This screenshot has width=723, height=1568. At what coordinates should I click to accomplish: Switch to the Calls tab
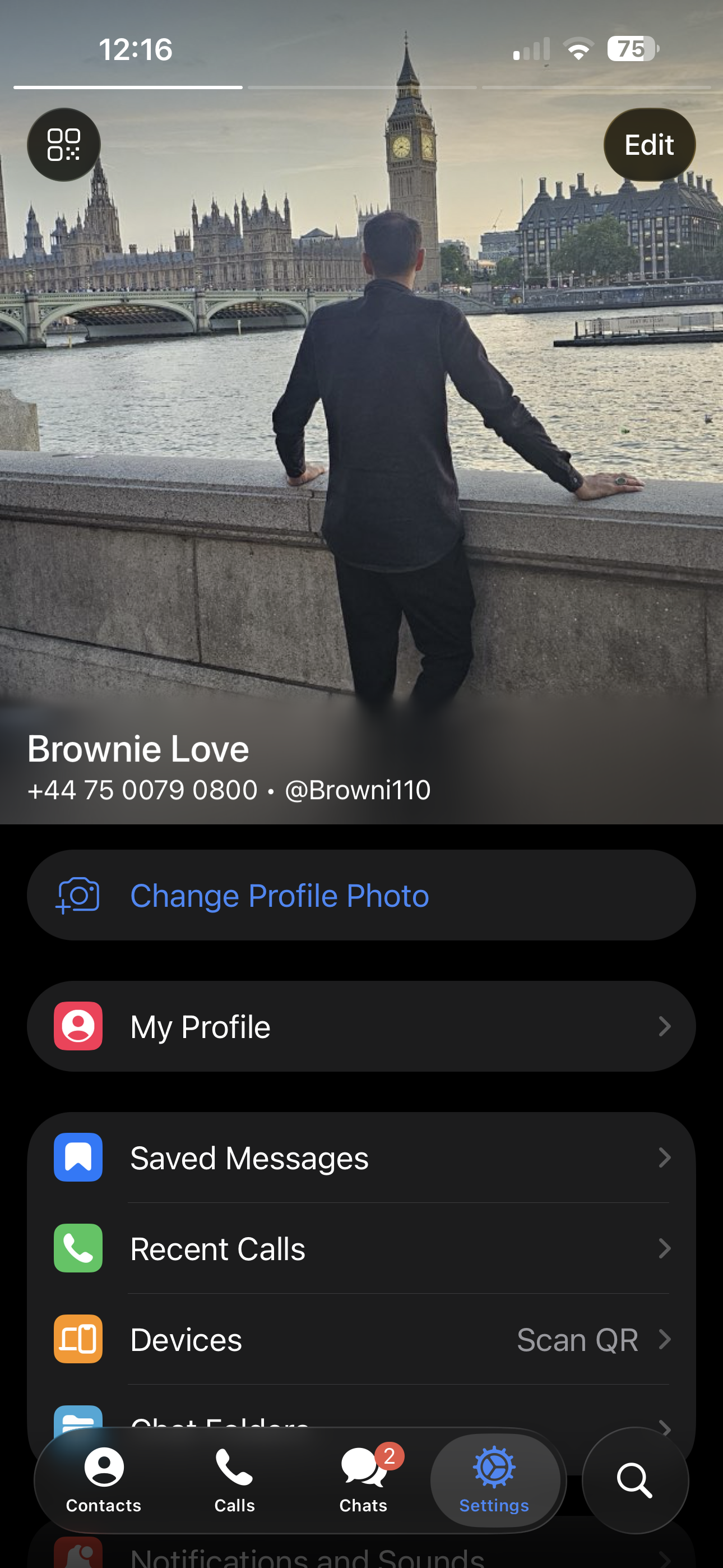point(234,1481)
